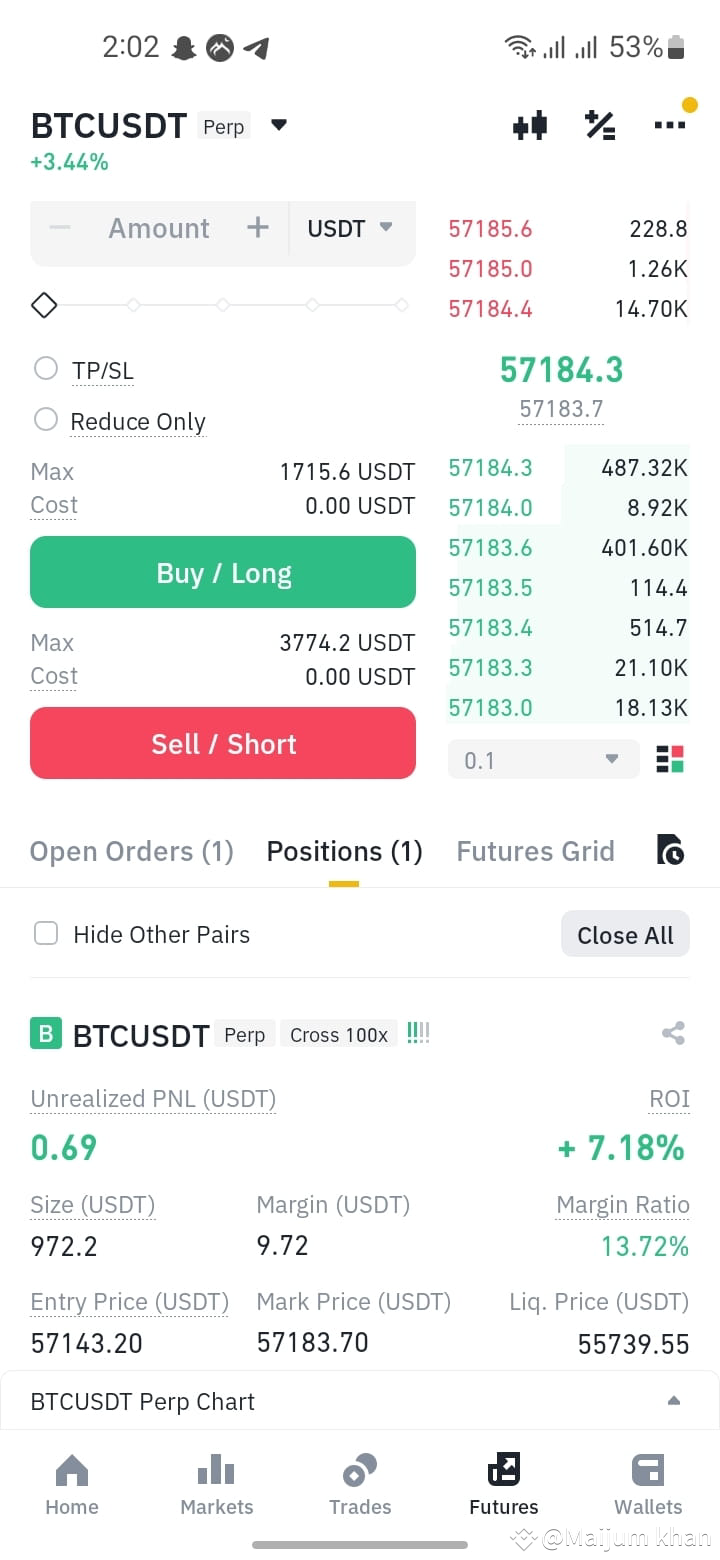This screenshot has width=720, height=1560.
Task: Open the order history icon
Action: click(x=670, y=850)
